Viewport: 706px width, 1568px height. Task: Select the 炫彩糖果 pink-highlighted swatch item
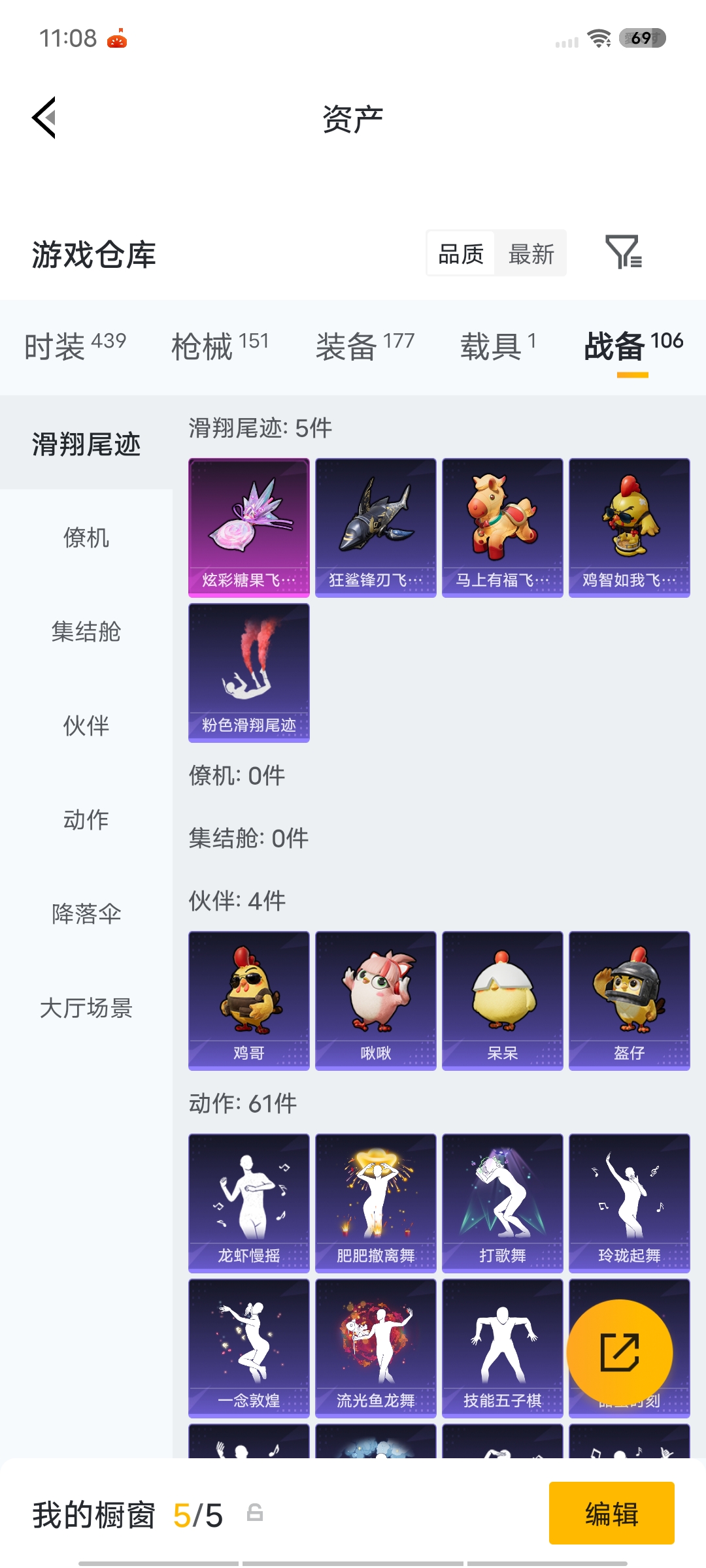(248, 527)
